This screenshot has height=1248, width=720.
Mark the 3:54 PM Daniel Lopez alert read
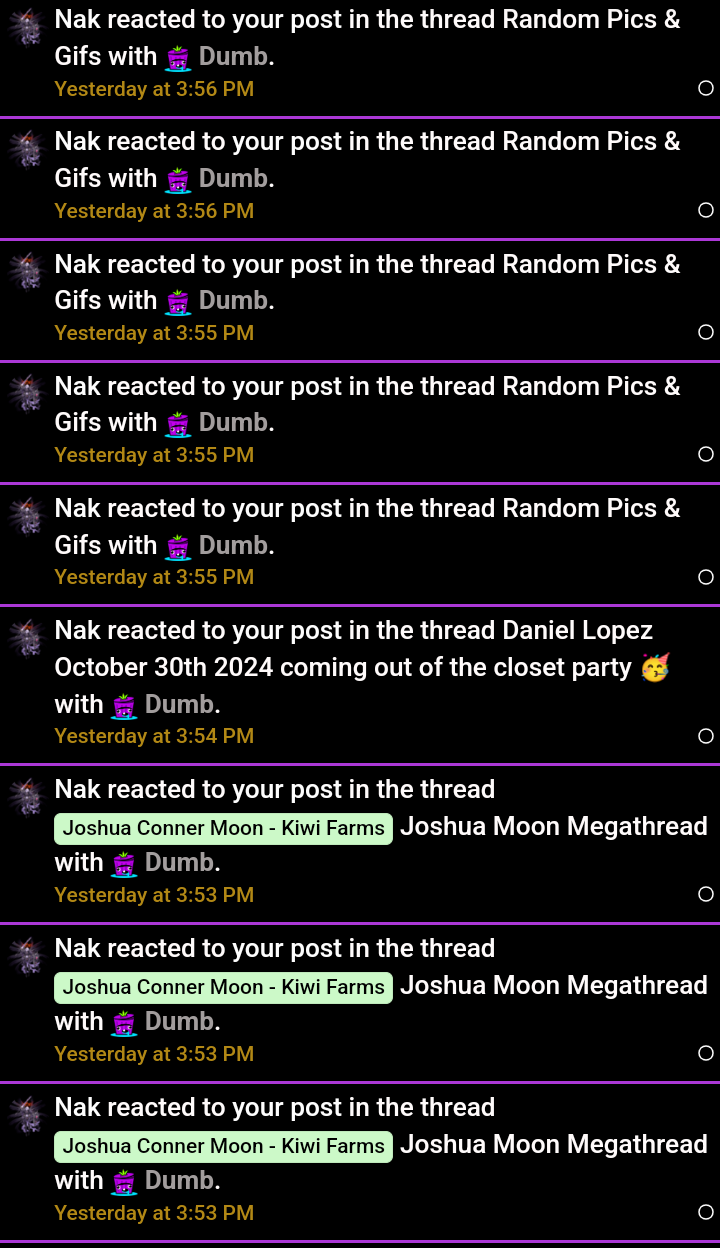click(x=706, y=736)
